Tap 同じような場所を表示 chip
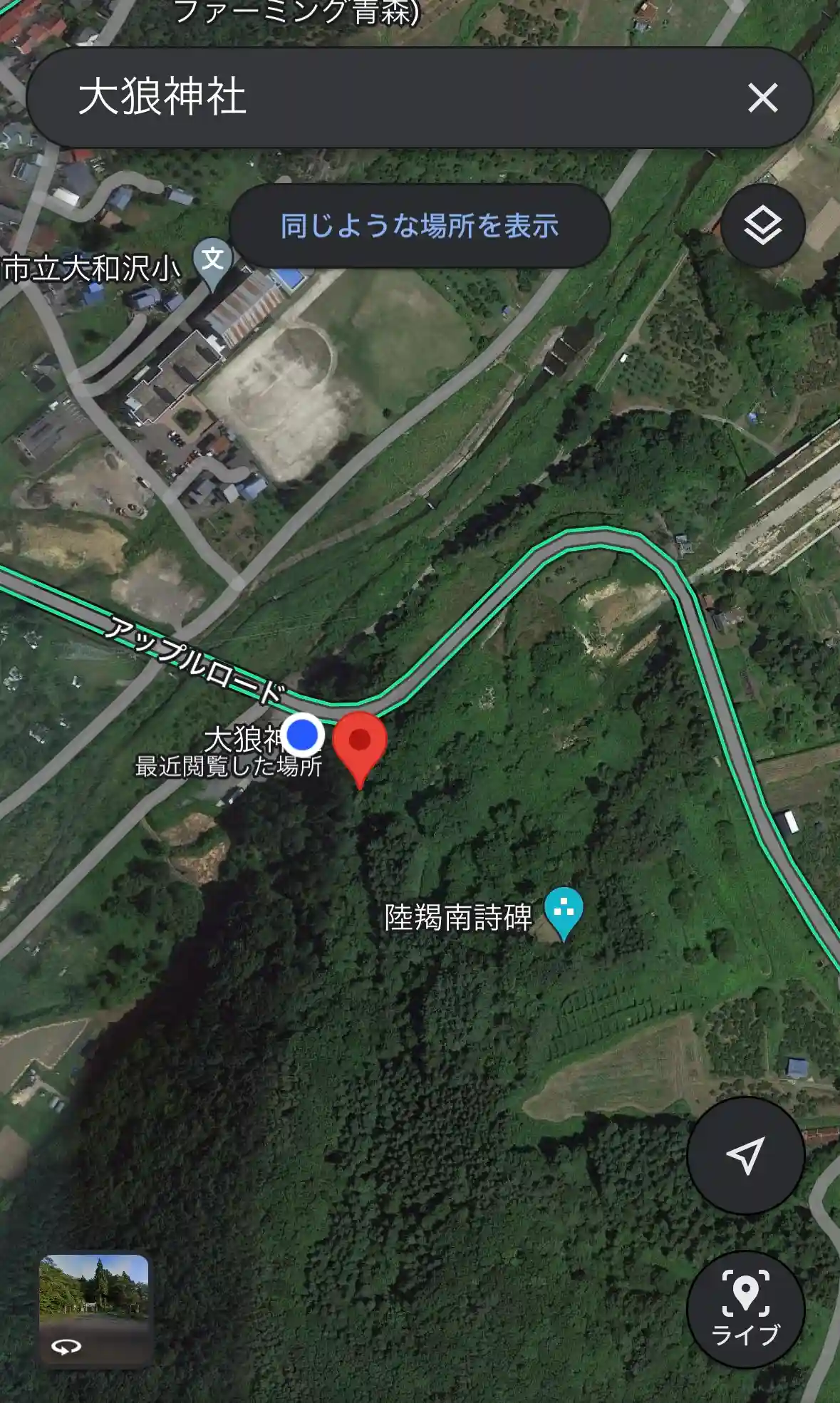840x1403 pixels. coord(420,226)
